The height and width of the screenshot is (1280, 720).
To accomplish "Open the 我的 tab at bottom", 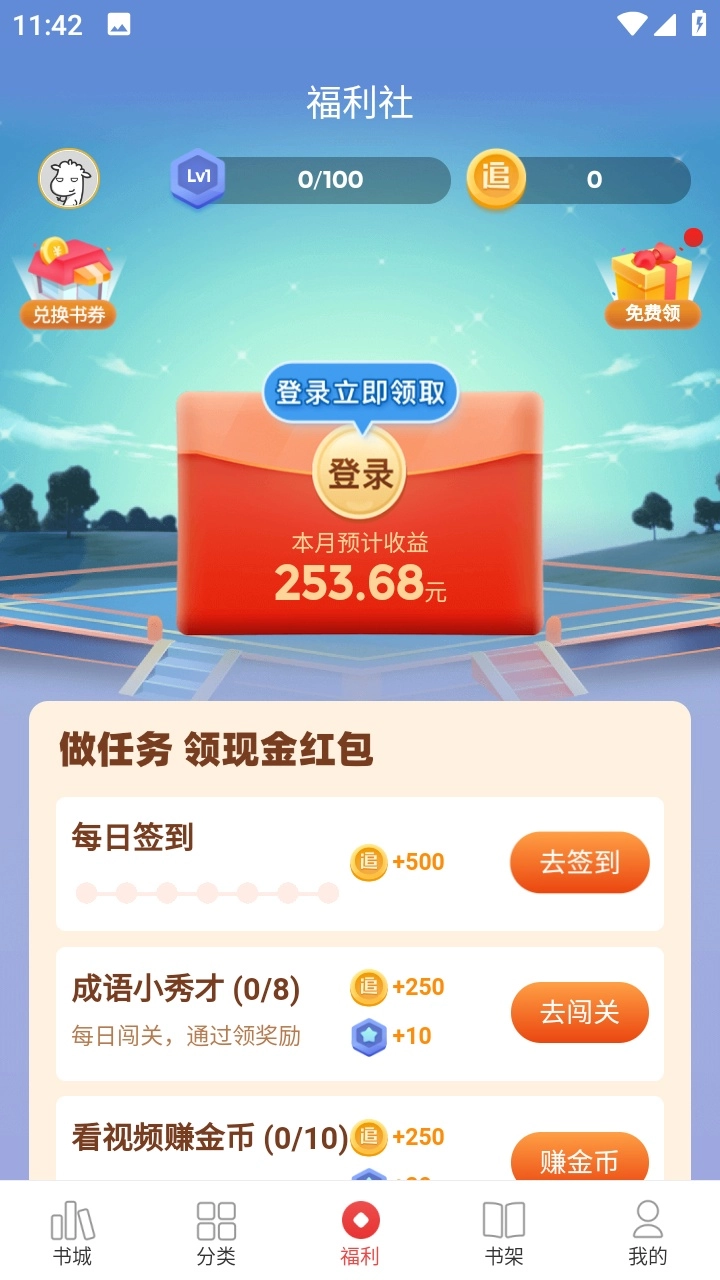I will [x=648, y=1230].
